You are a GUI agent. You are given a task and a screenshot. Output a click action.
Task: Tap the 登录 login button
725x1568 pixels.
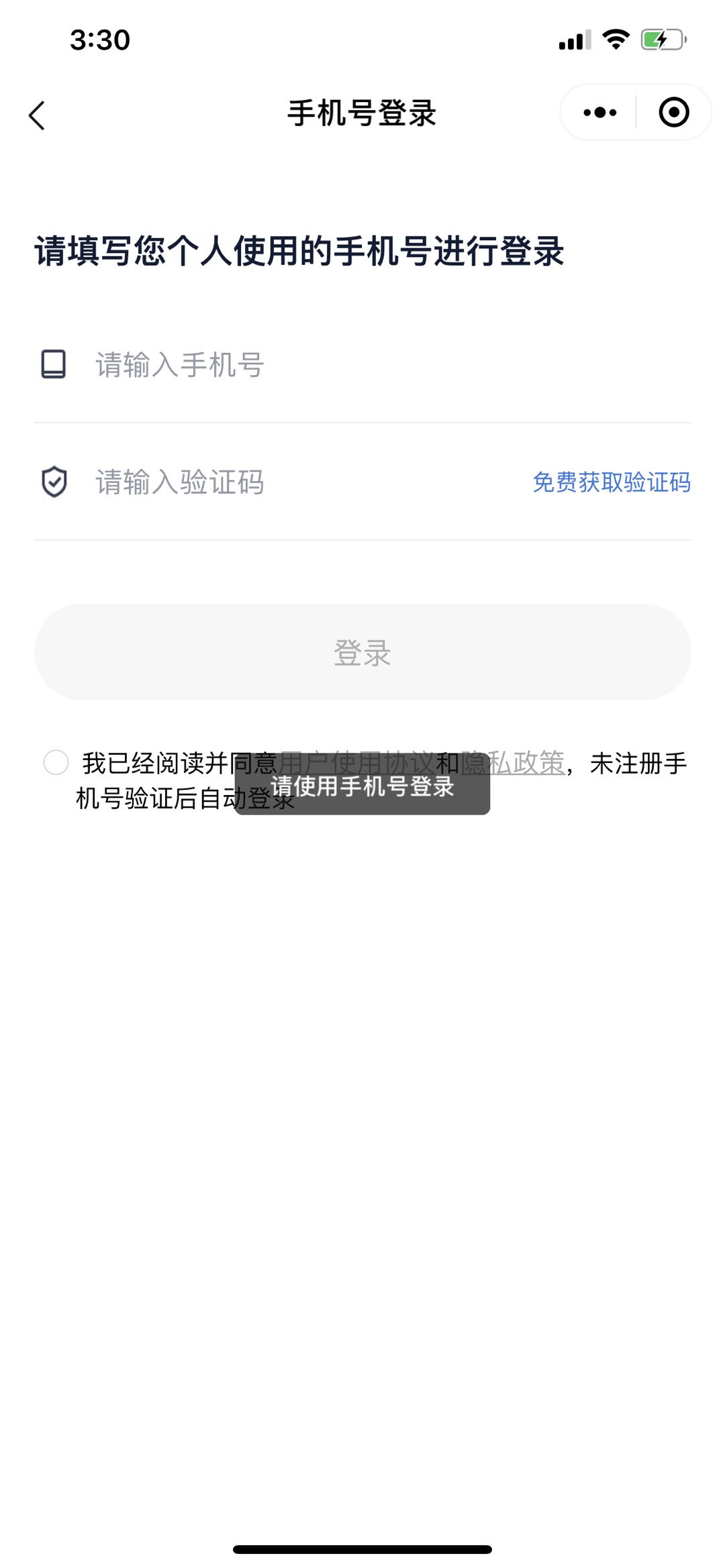tap(362, 652)
